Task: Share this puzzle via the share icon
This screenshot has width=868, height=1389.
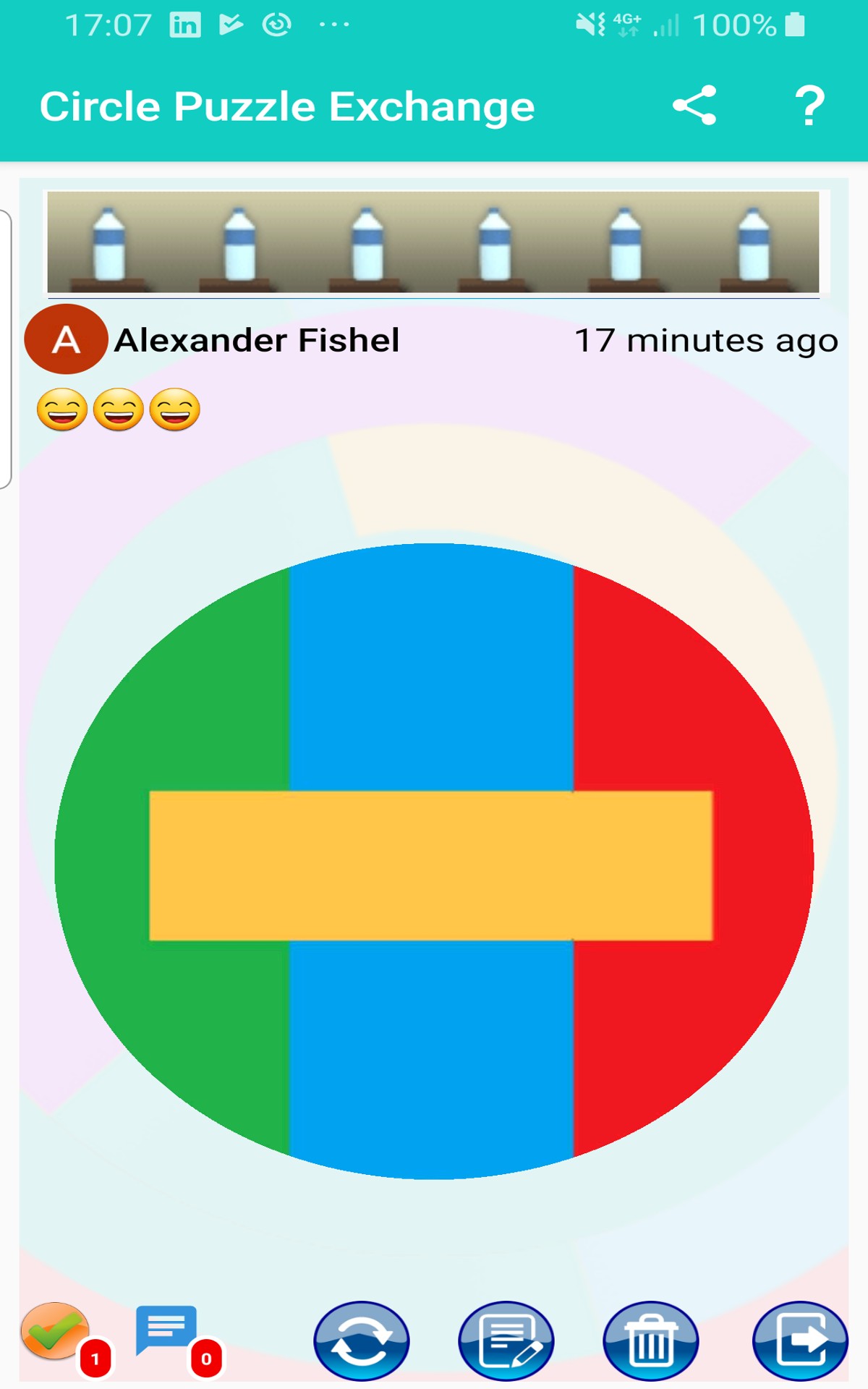Action: coord(694,106)
